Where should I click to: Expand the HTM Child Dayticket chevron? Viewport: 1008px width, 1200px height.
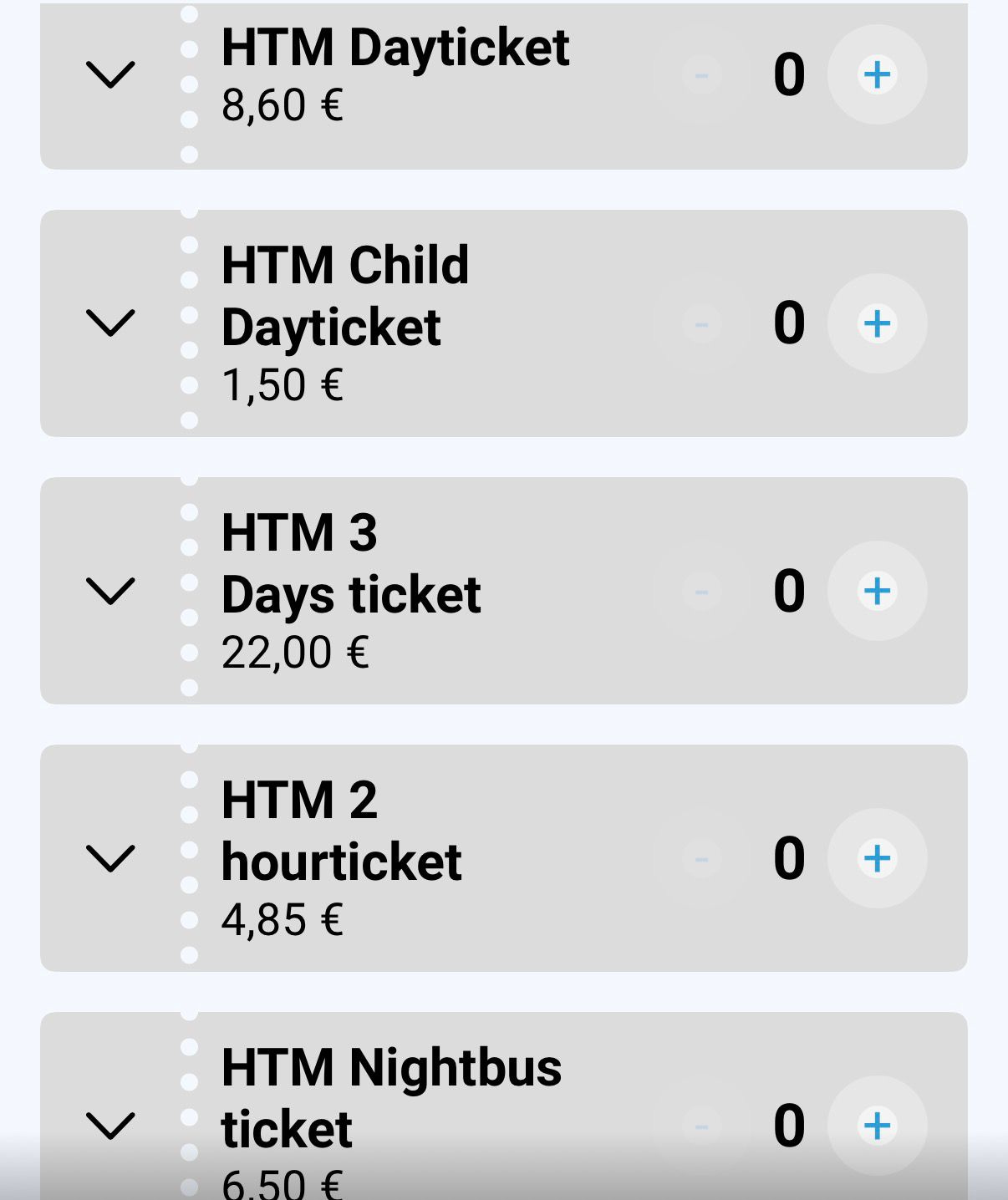[110, 323]
